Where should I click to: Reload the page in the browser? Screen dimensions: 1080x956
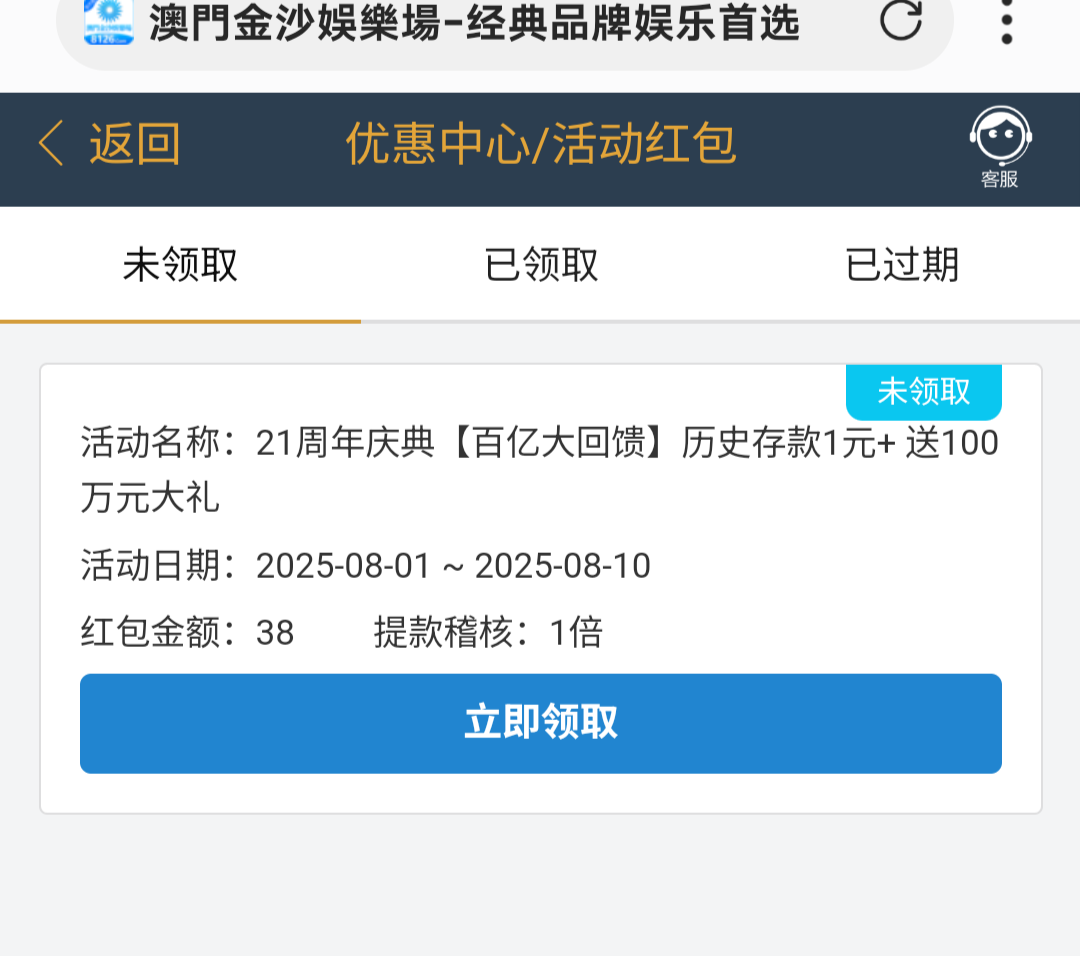pos(900,22)
